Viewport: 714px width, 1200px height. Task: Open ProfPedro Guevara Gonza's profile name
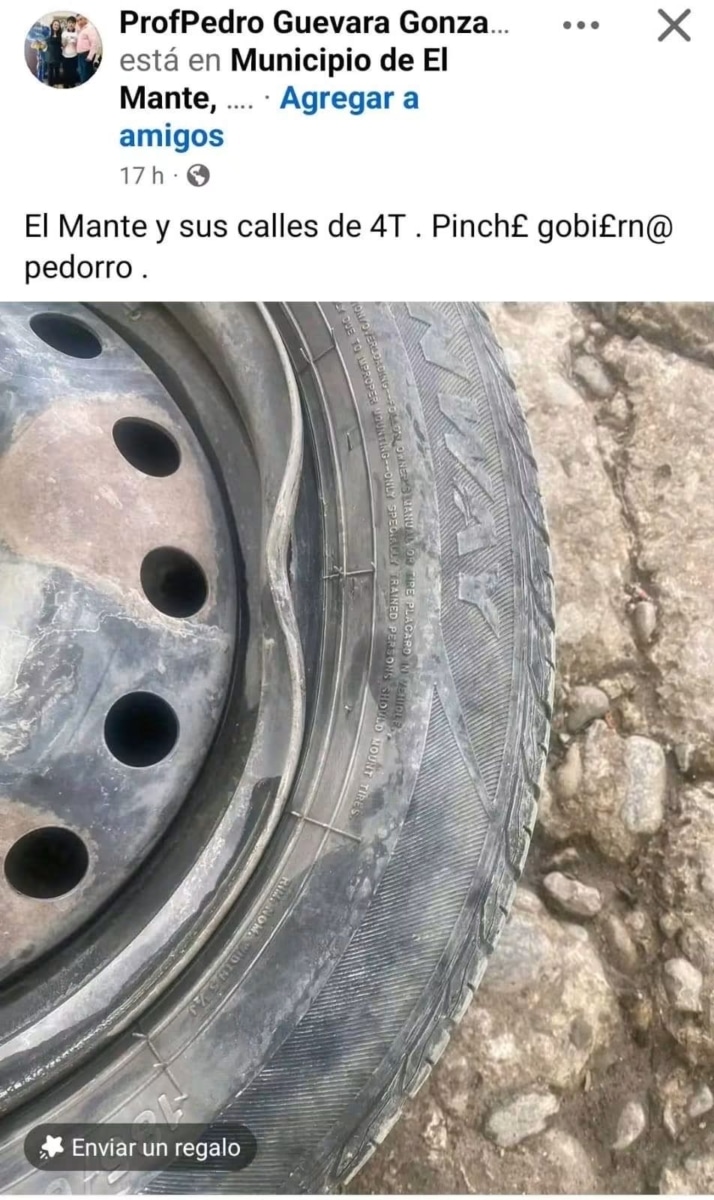(x=314, y=24)
